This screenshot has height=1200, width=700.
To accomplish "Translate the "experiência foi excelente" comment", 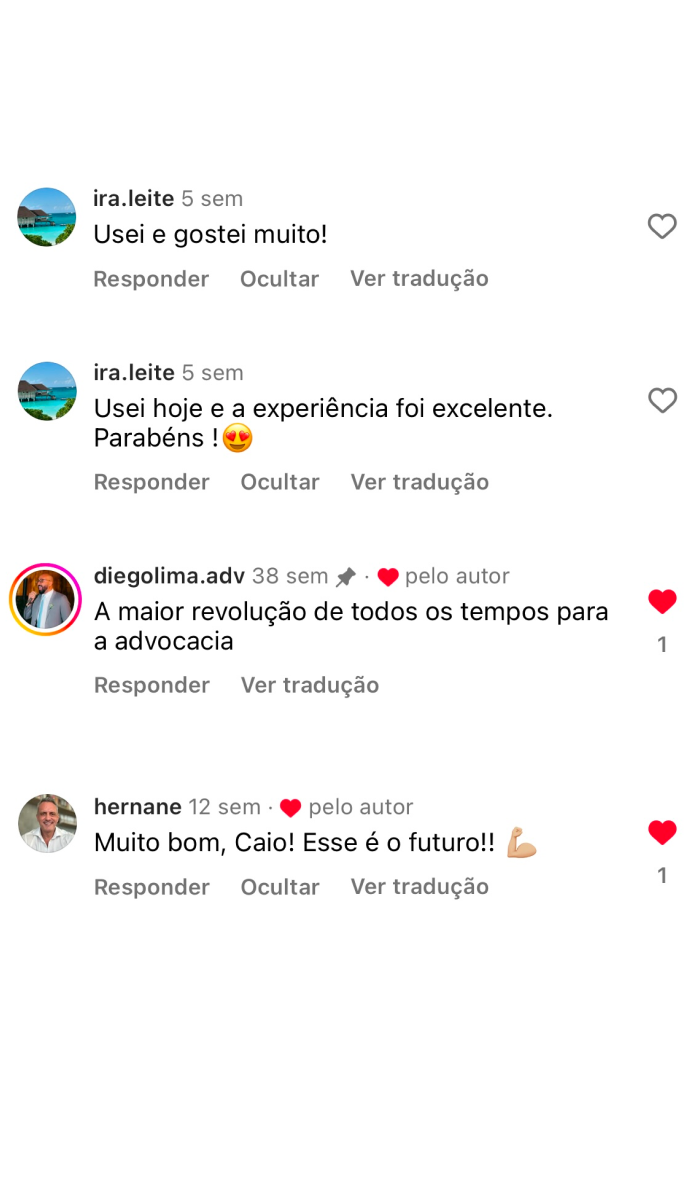I will pyautogui.click(x=419, y=482).
